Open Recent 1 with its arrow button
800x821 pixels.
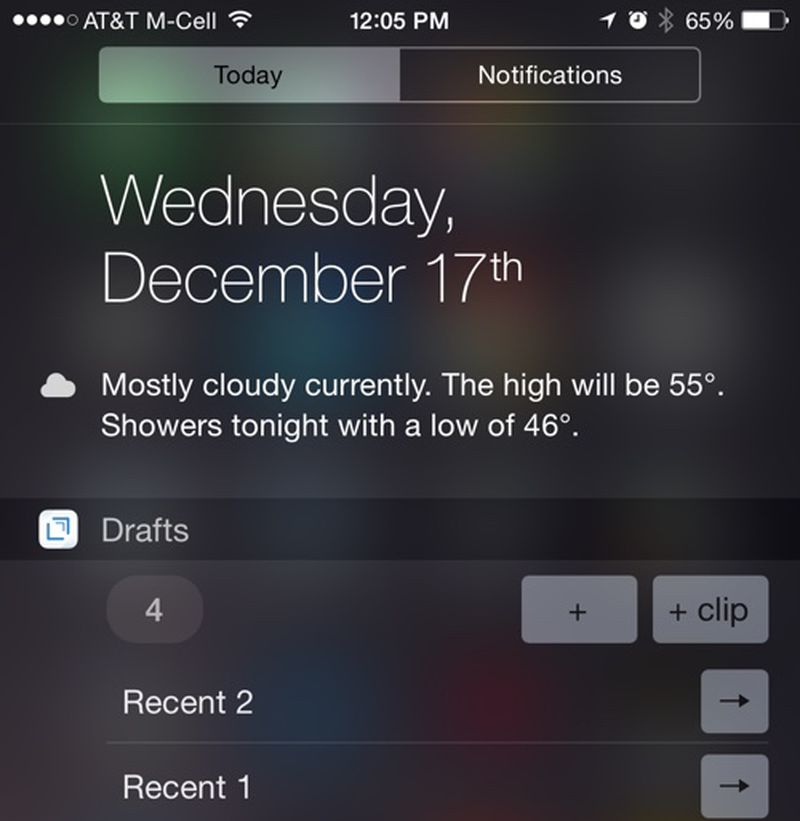pos(736,787)
